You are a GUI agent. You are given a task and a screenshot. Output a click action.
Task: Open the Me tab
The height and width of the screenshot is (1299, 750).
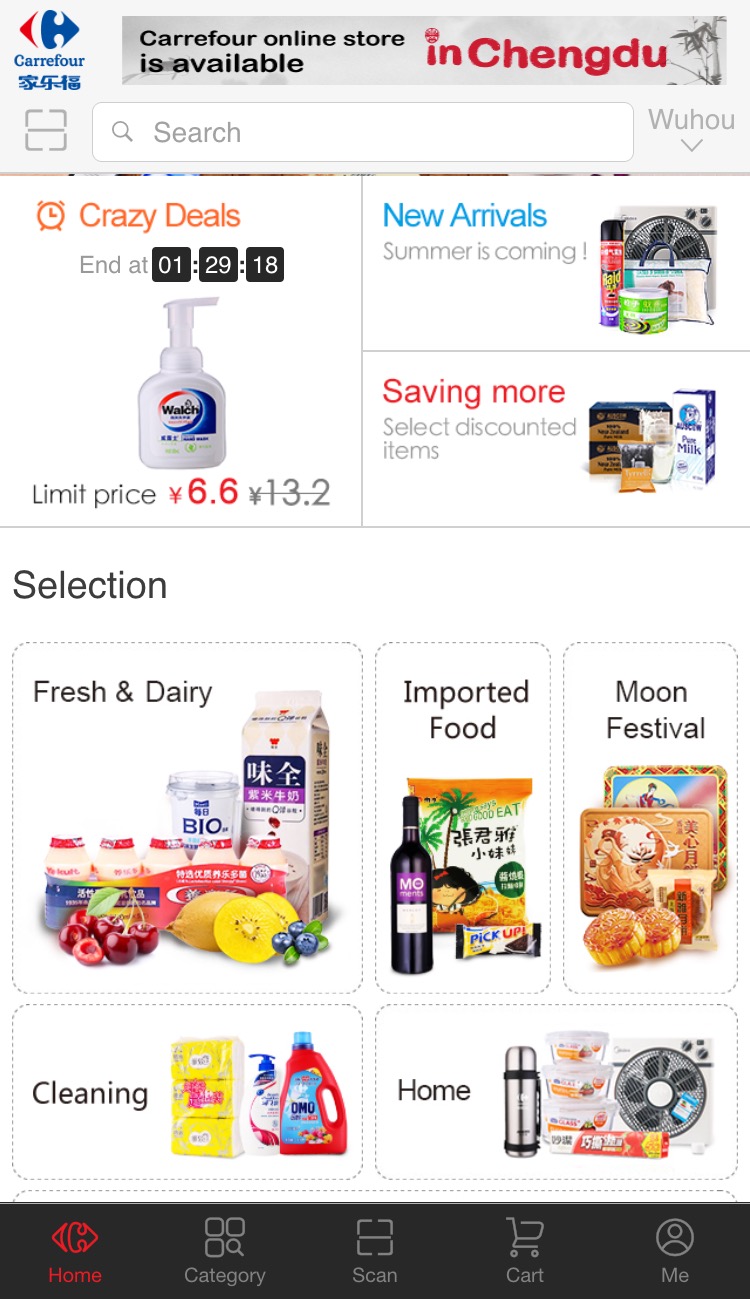pos(675,1251)
